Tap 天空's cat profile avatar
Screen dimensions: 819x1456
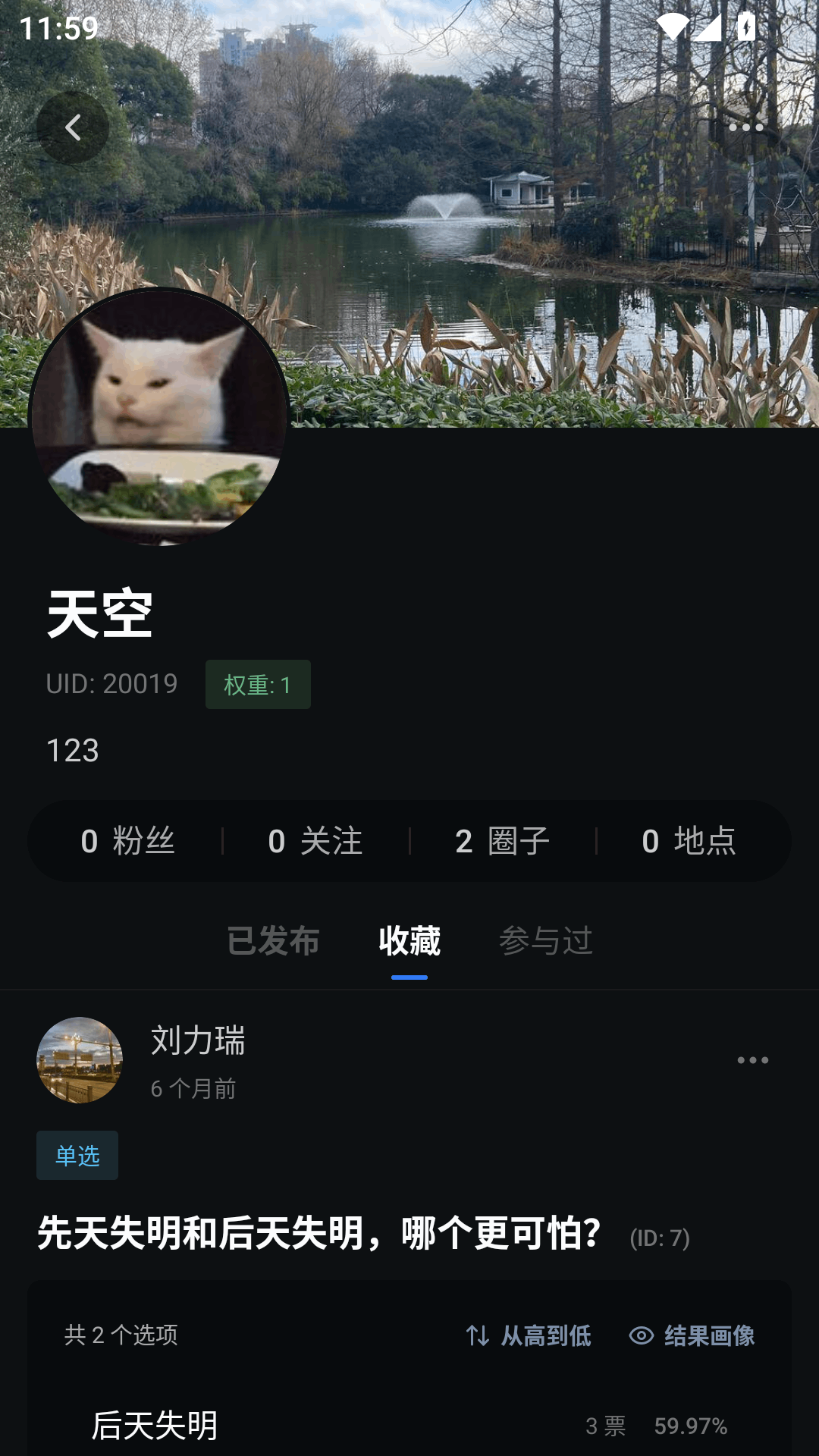[x=155, y=413]
